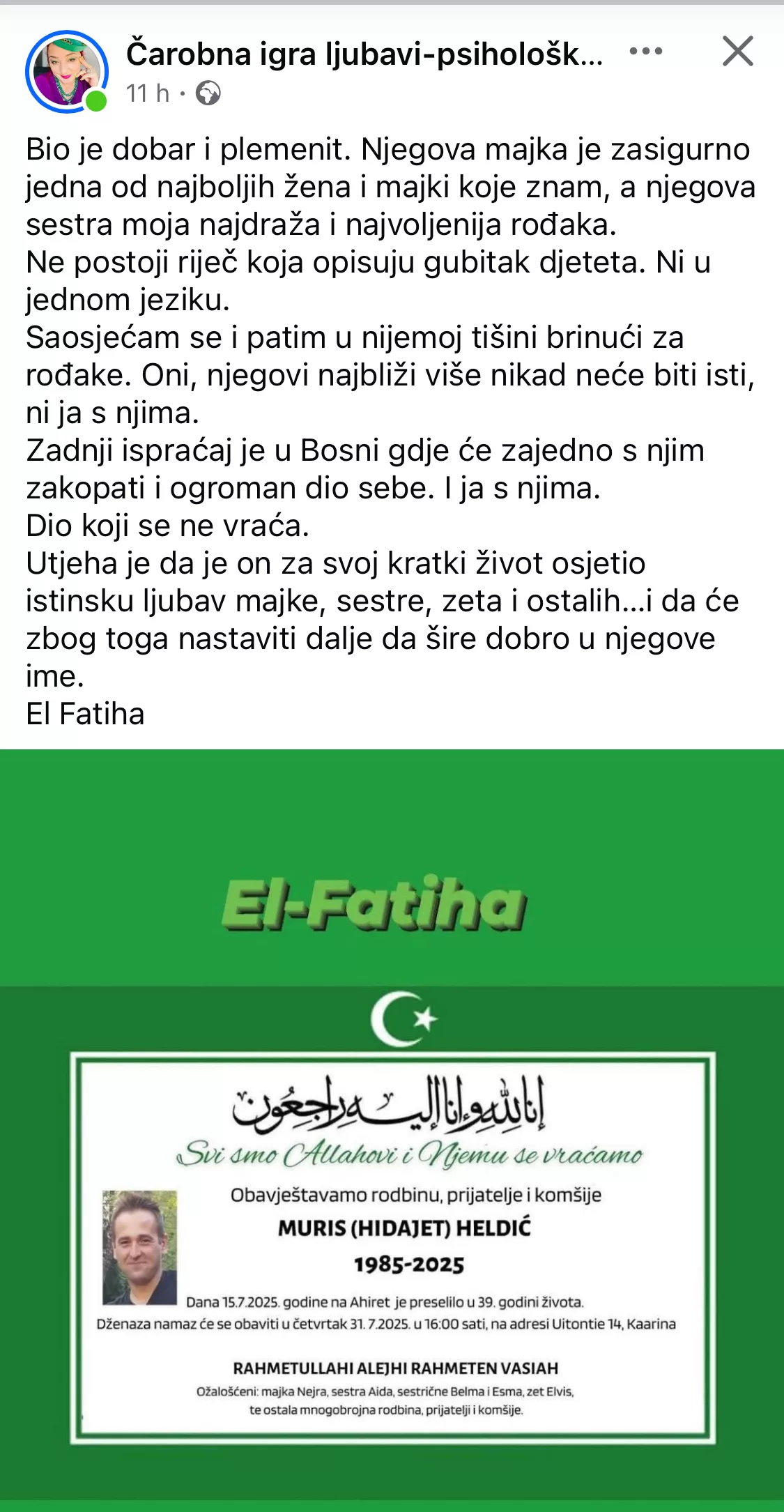
Task: Open the page's profile picture
Action: click(67, 72)
